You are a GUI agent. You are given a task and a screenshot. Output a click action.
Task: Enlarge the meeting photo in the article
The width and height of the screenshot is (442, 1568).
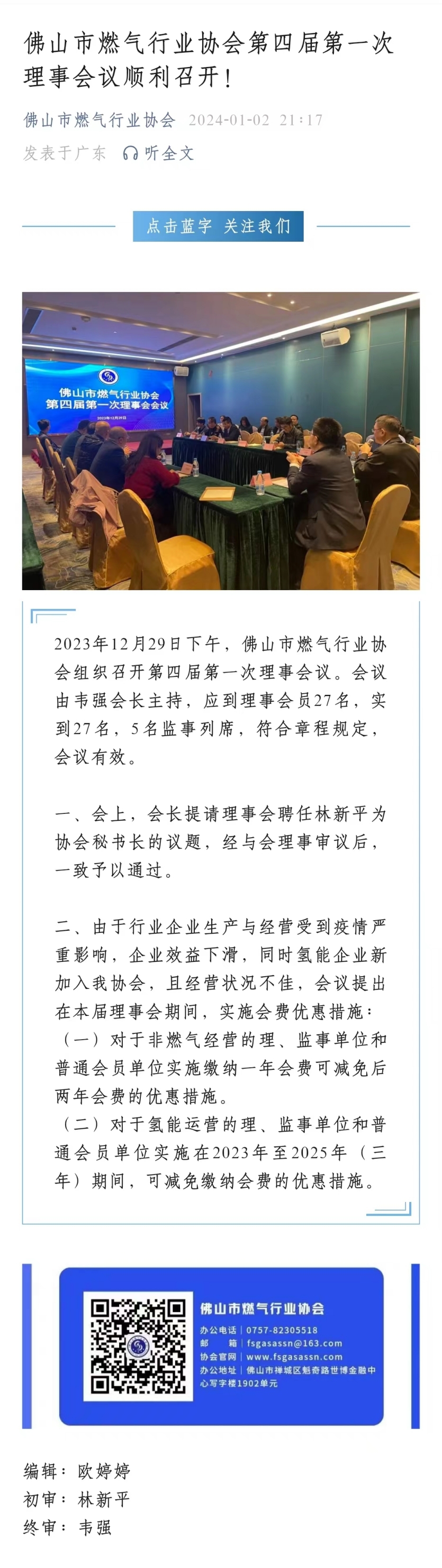(x=221, y=441)
